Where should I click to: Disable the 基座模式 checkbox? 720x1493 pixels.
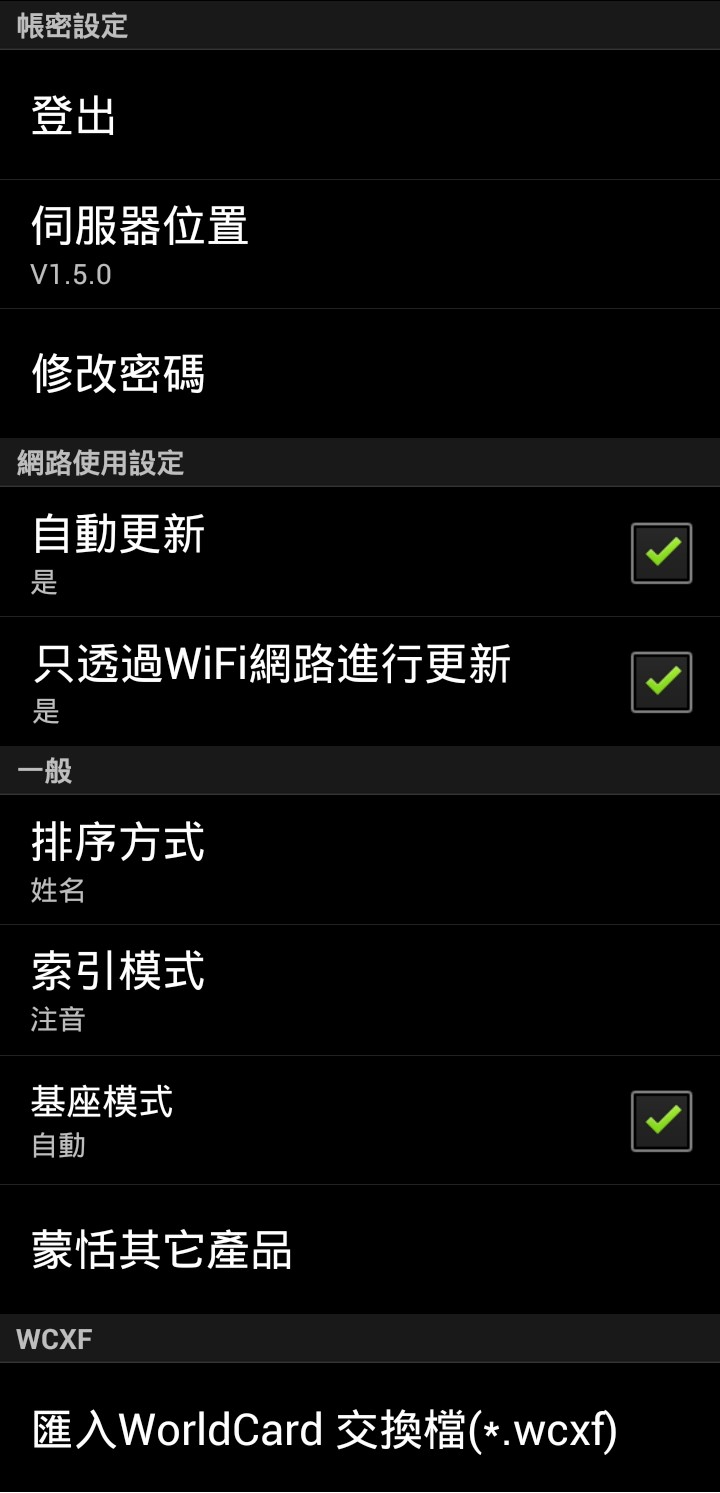point(661,1121)
